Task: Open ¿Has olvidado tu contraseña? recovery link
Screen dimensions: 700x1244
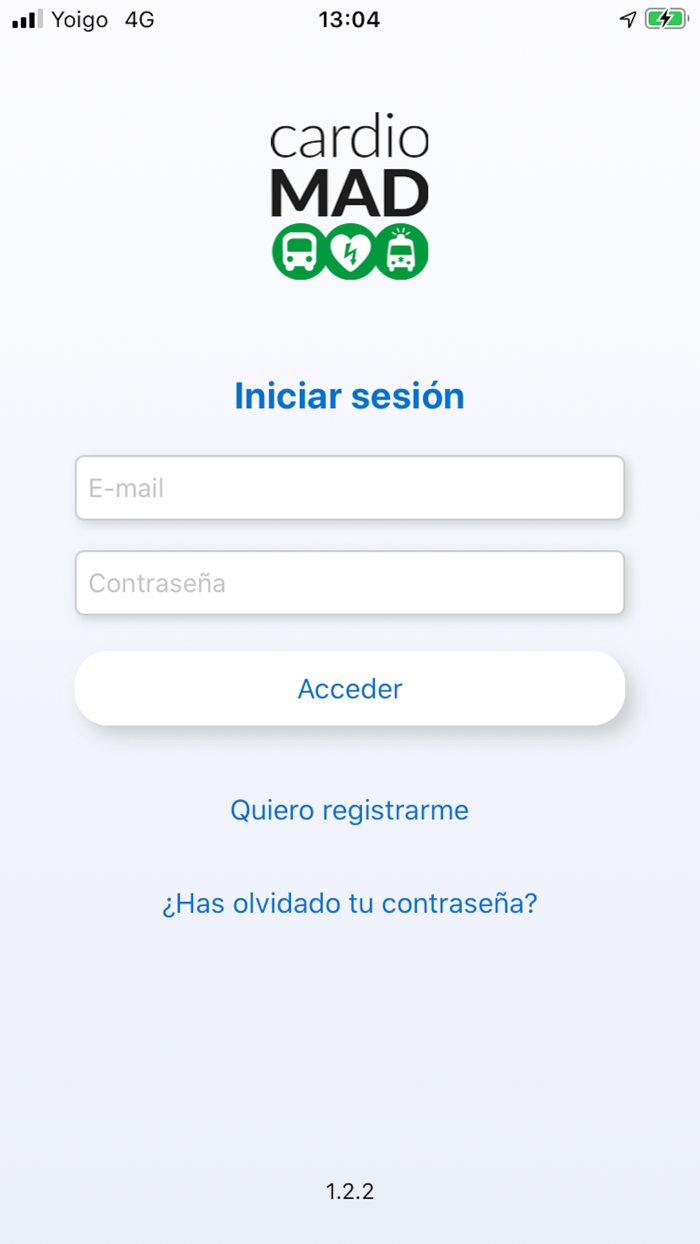Action: pyautogui.click(x=350, y=904)
